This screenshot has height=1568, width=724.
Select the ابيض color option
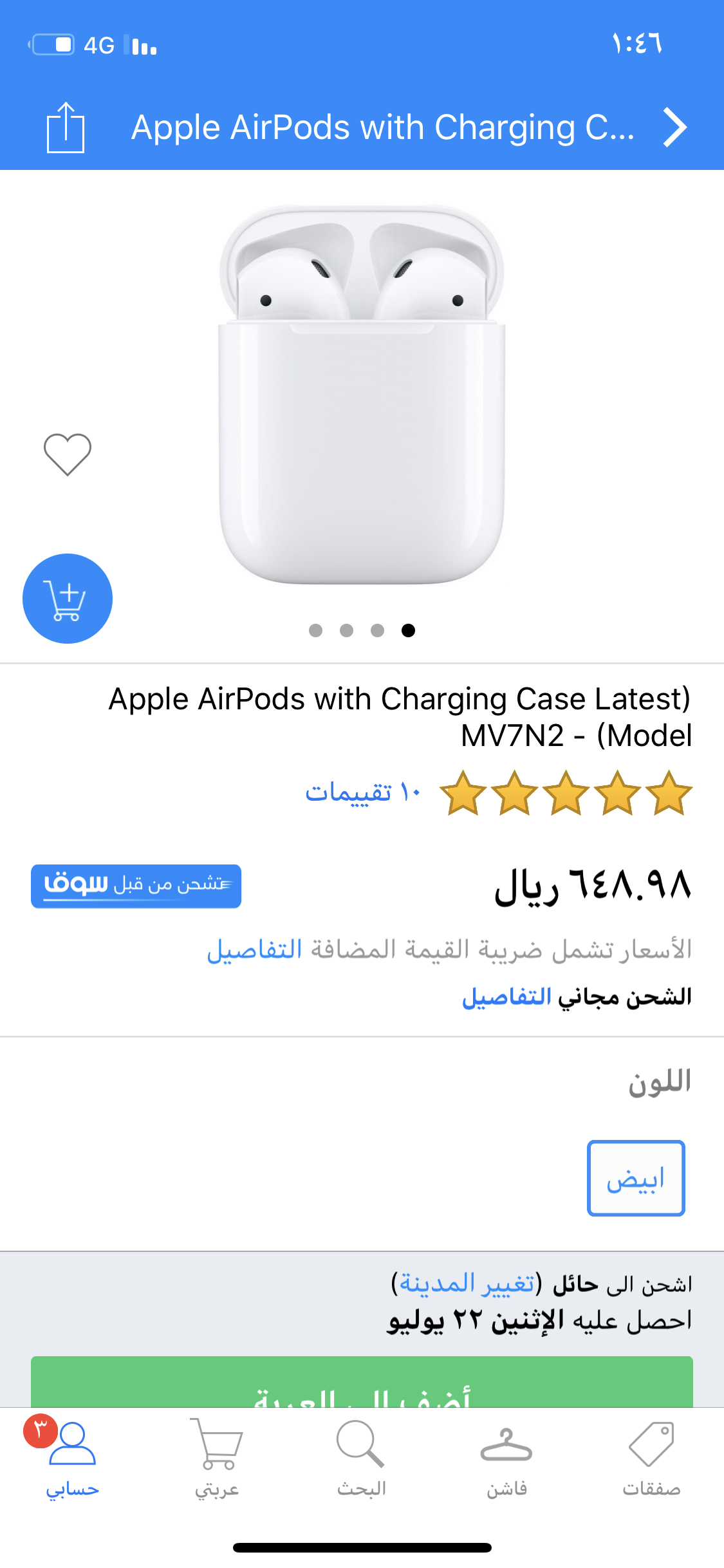tap(635, 1178)
